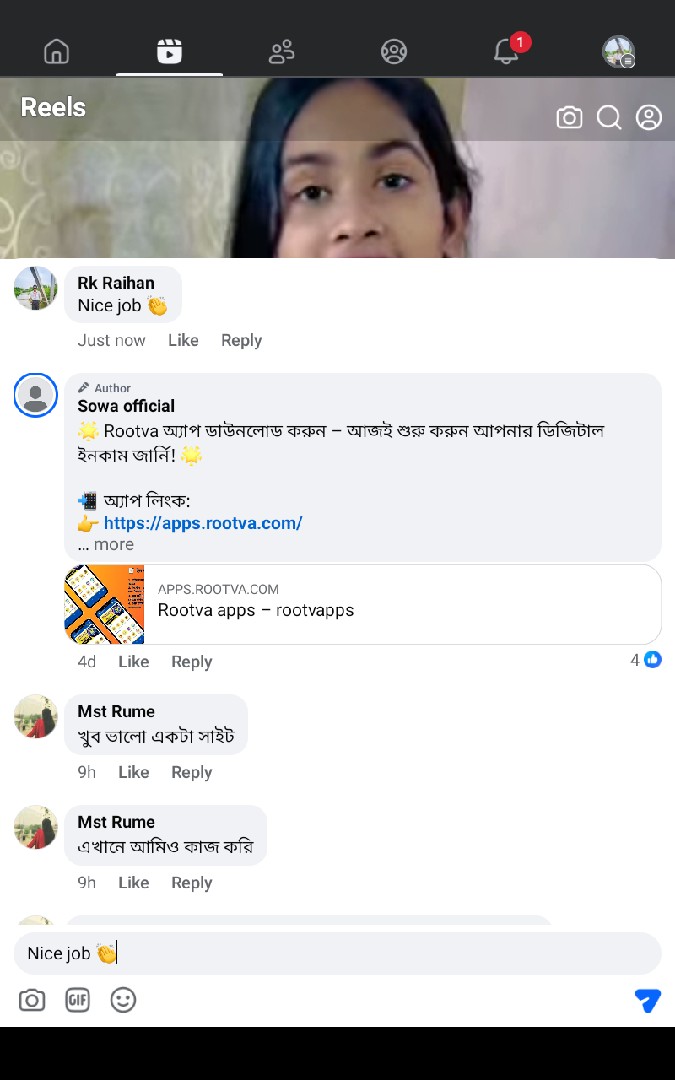Like Mst Rume's এখানে আমিও কাজ করি comment
This screenshot has height=1080, width=675.
point(133,882)
